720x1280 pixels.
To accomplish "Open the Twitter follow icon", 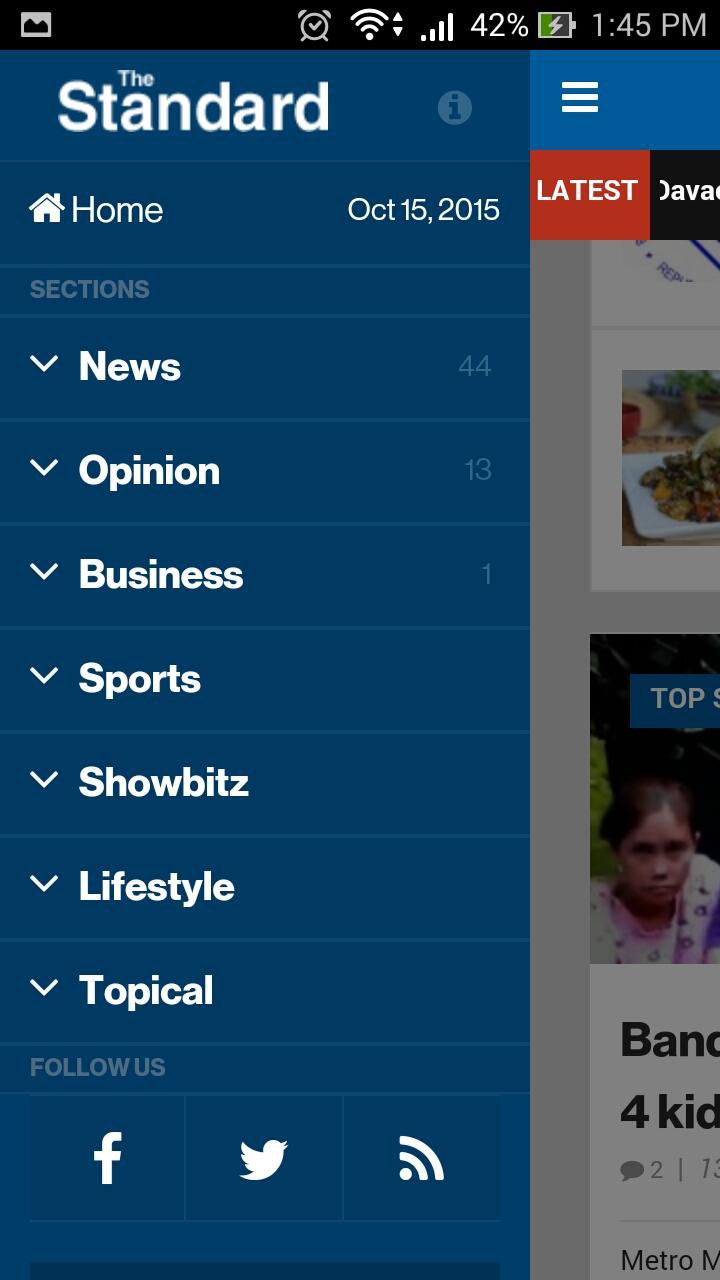I will (263, 1157).
